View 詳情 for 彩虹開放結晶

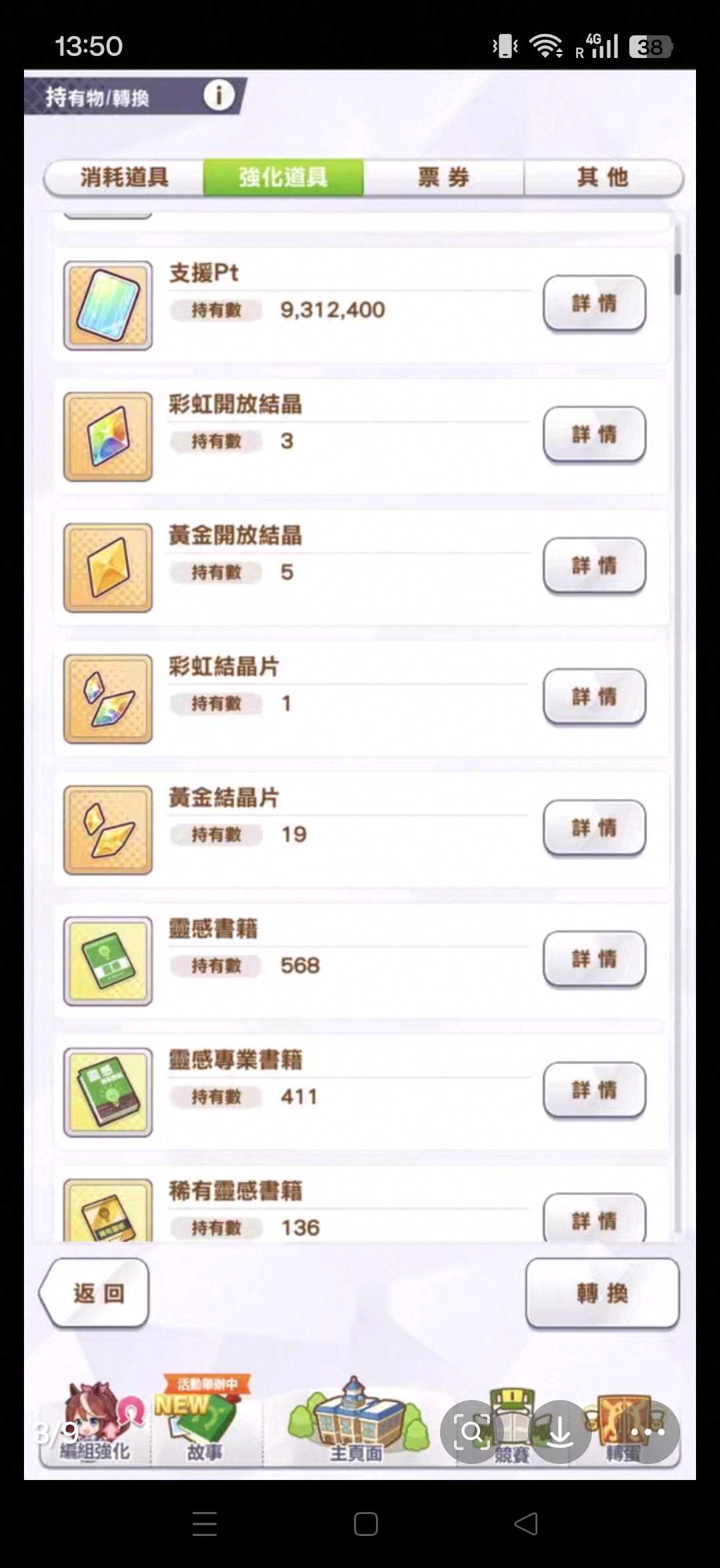594,435
